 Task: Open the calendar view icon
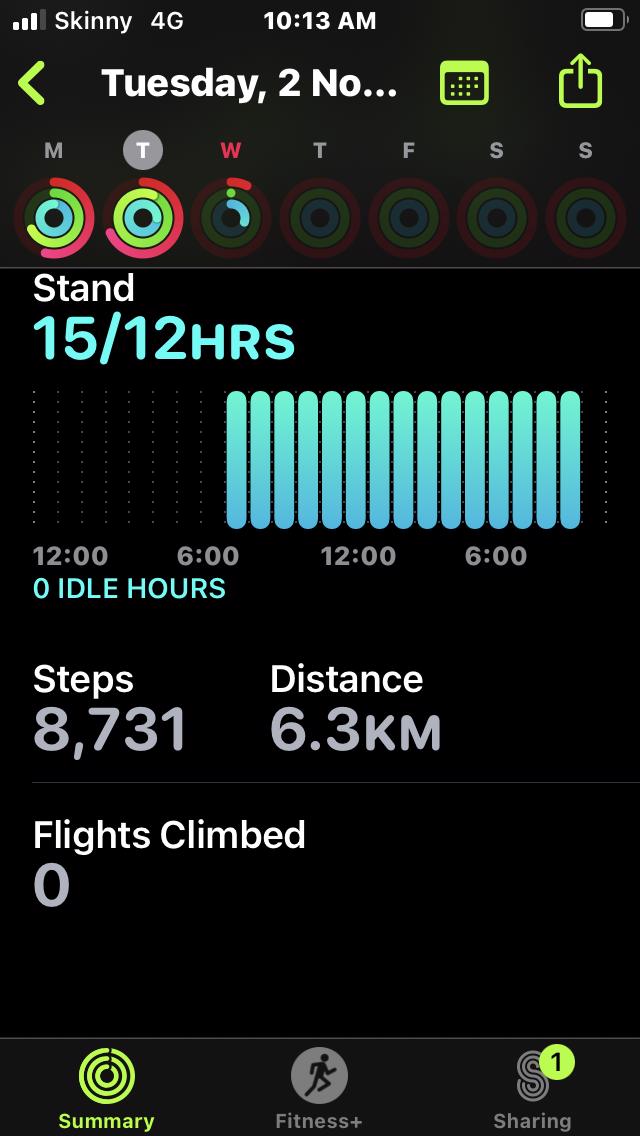[464, 84]
